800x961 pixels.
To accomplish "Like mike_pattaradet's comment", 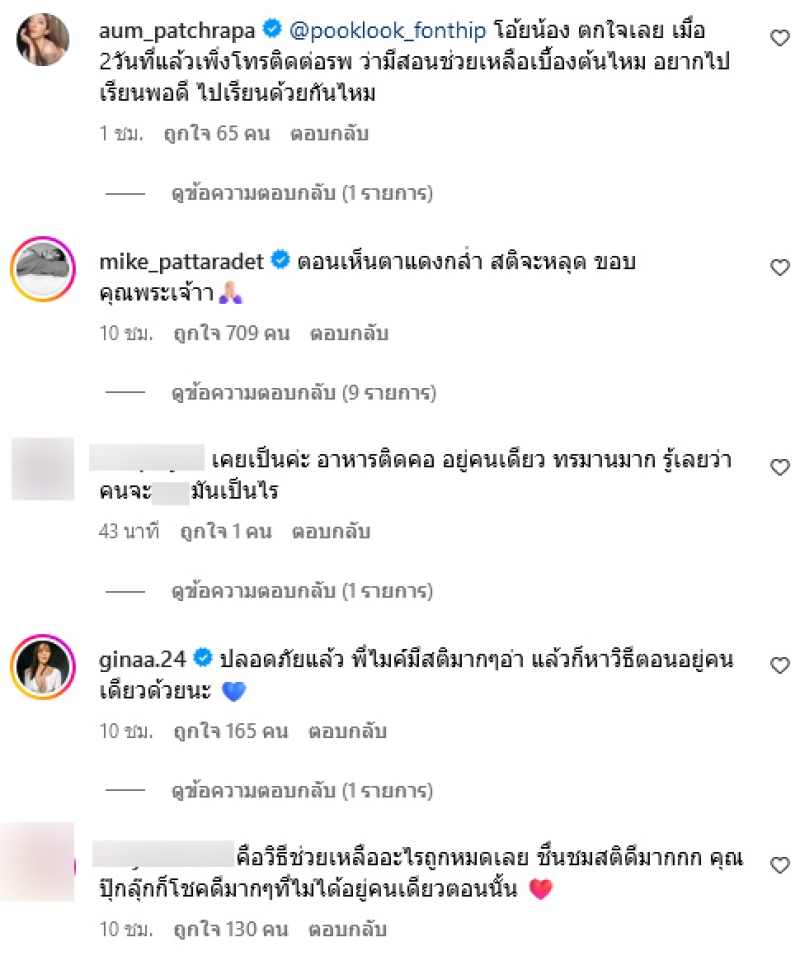I will (779, 267).
